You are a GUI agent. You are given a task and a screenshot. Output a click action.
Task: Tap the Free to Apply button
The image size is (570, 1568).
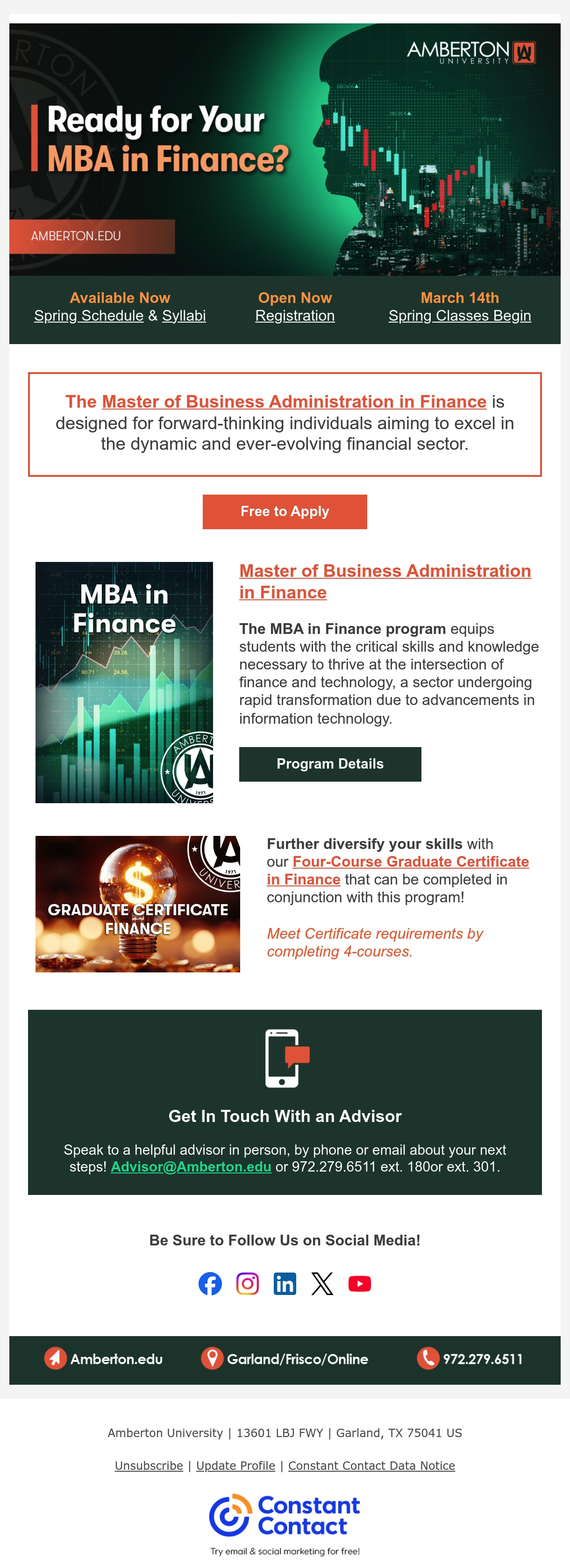pyautogui.click(x=285, y=511)
